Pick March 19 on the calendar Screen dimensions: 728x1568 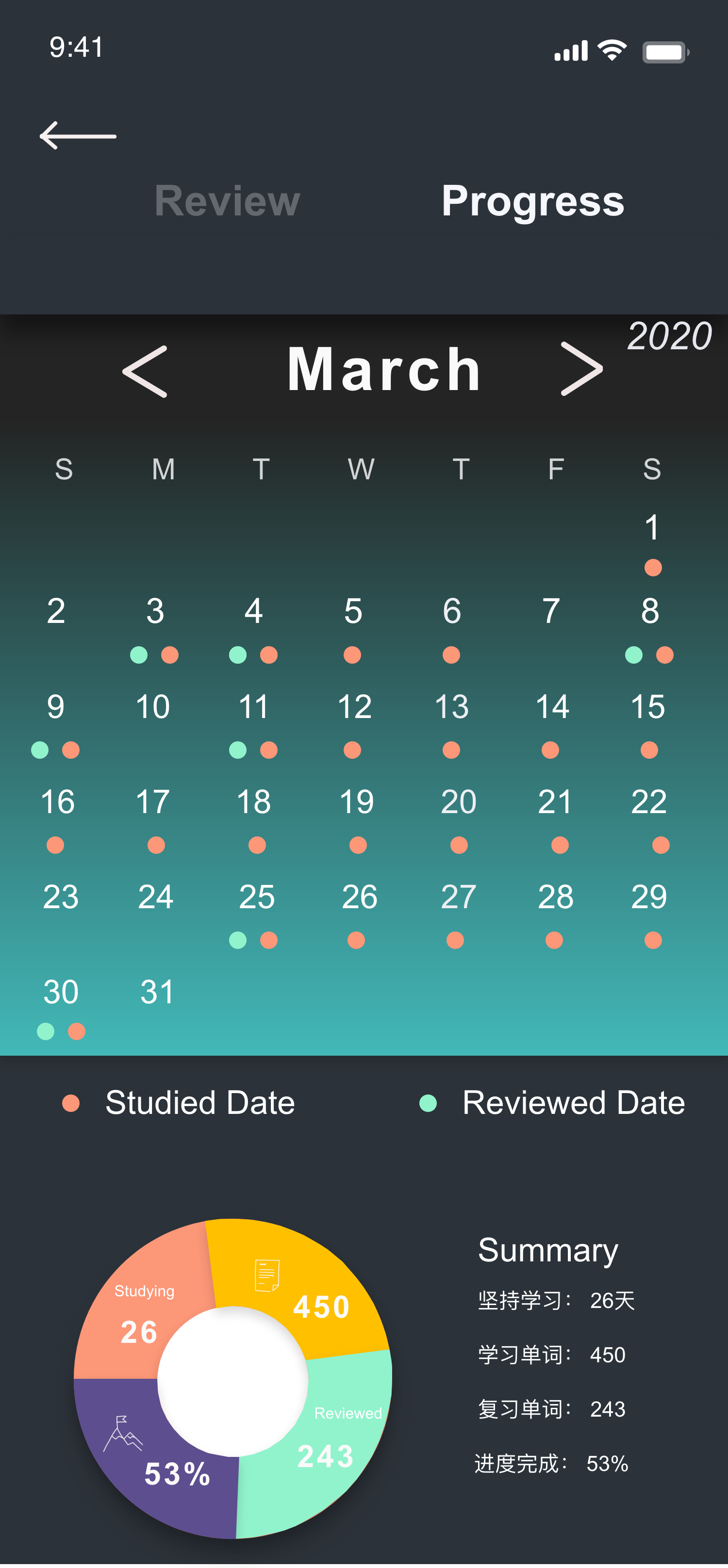tap(357, 801)
